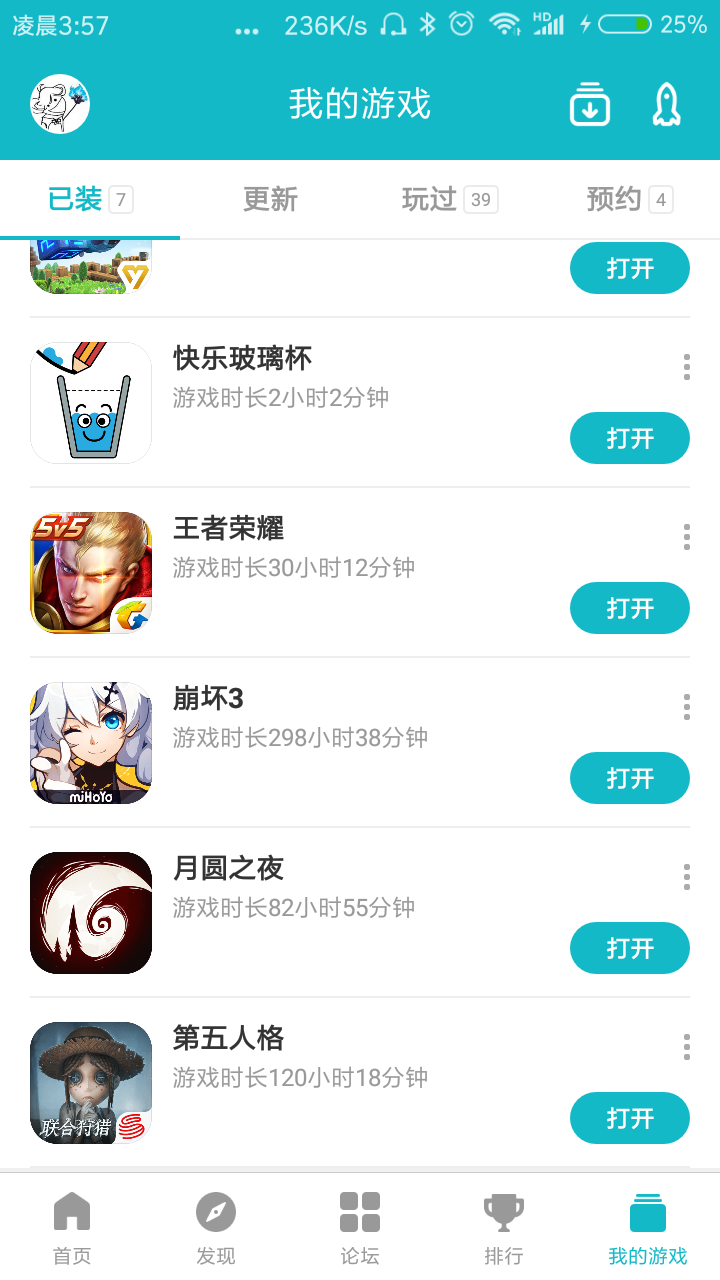Open the 论坛 forum tab
Image resolution: width=720 pixels, height=1280 pixels.
tap(360, 1228)
